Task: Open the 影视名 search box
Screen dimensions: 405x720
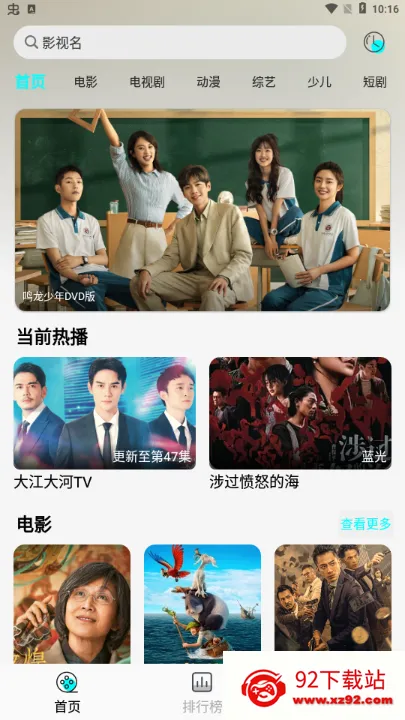Action: point(180,42)
